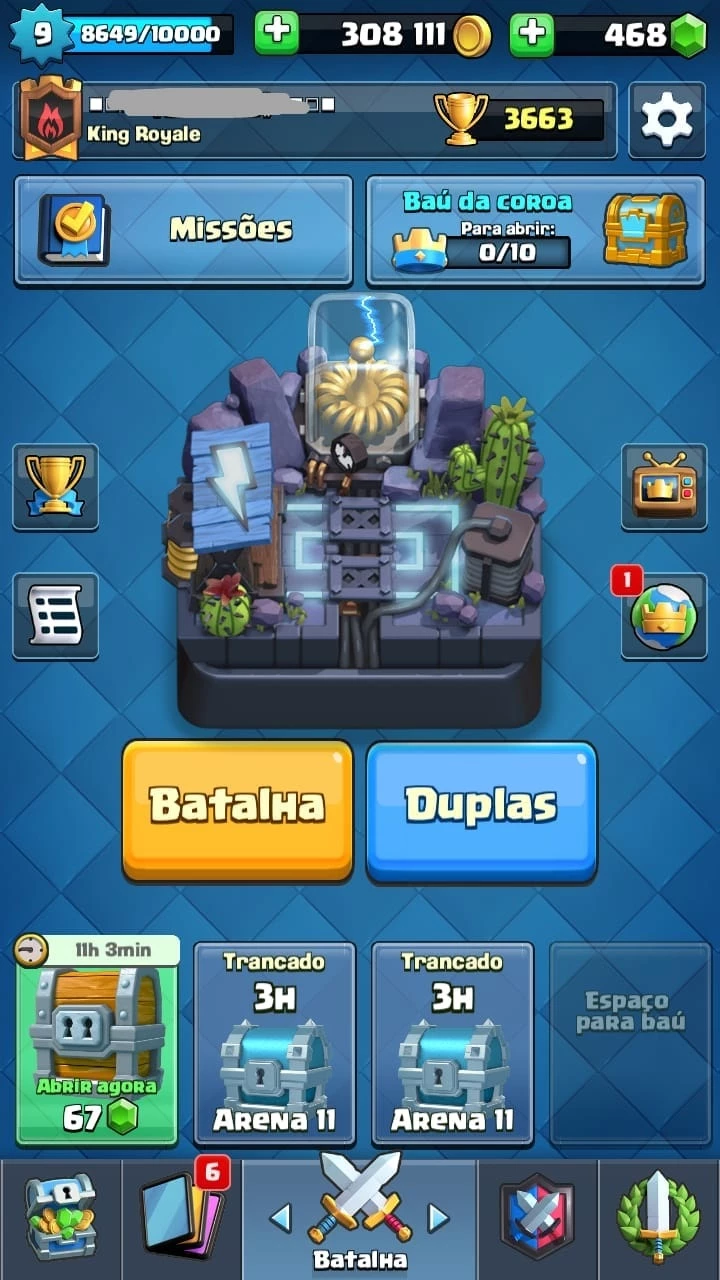This screenshot has width=720, height=1280.
Task: Start a Batalha match
Action: pos(237,810)
